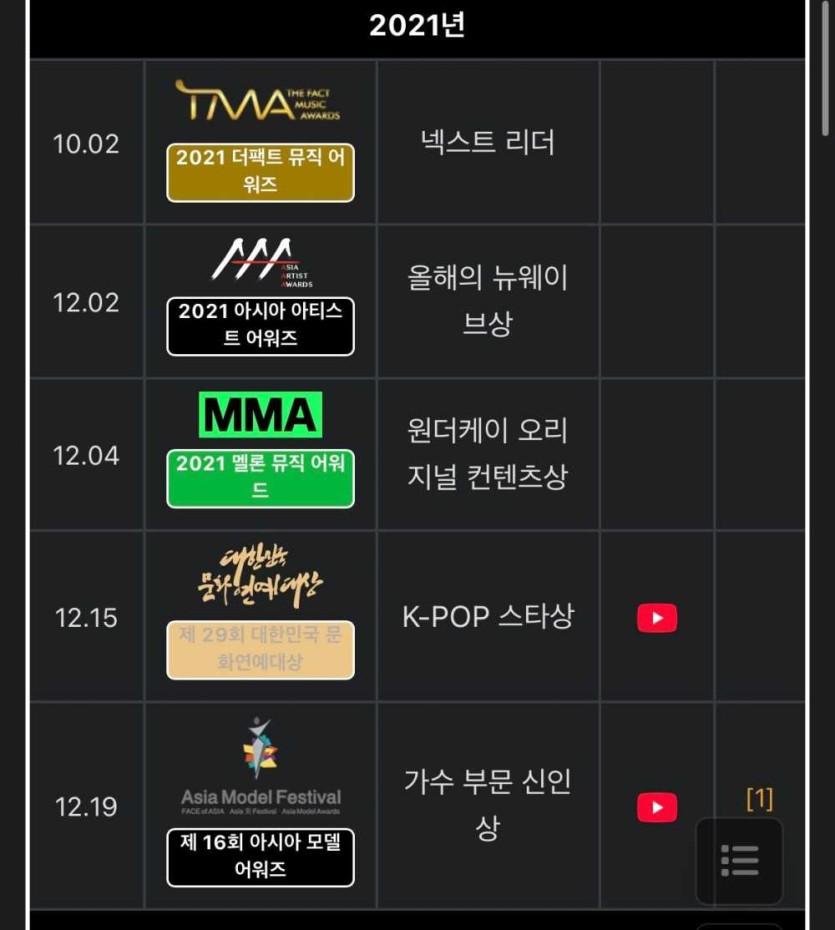835x930 pixels.
Task: Open the 제 16회 아시아 모델 어워즈 link
Action: pos(260,857)
